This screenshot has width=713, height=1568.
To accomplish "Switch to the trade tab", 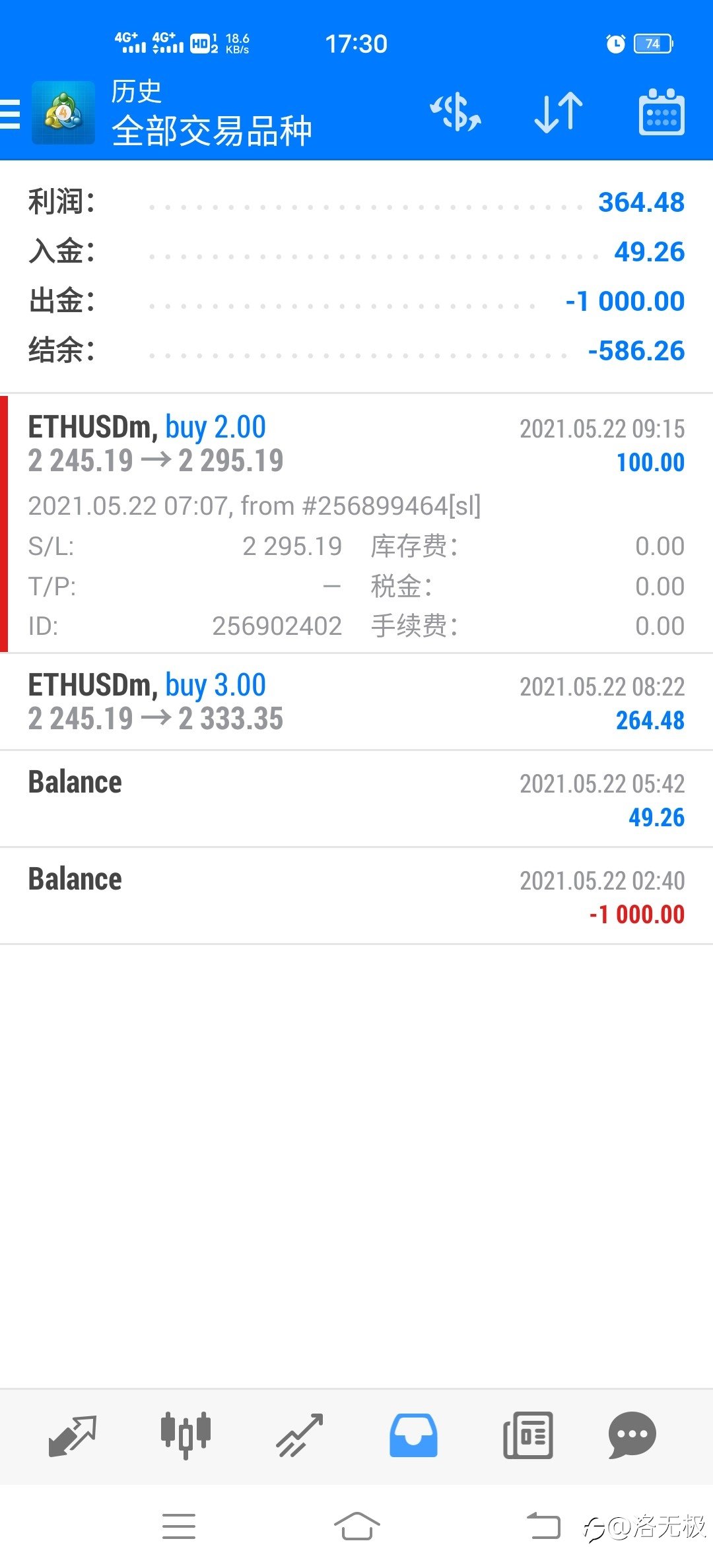I will point(300,1435).
